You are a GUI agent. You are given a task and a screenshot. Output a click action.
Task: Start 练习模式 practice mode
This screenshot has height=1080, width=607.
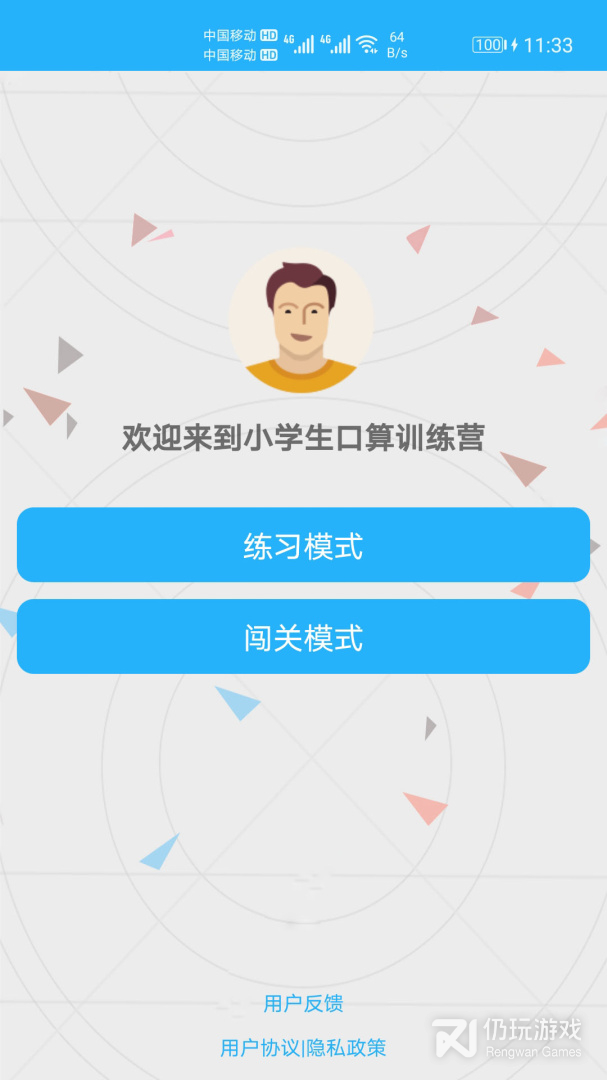coord(303,545)
